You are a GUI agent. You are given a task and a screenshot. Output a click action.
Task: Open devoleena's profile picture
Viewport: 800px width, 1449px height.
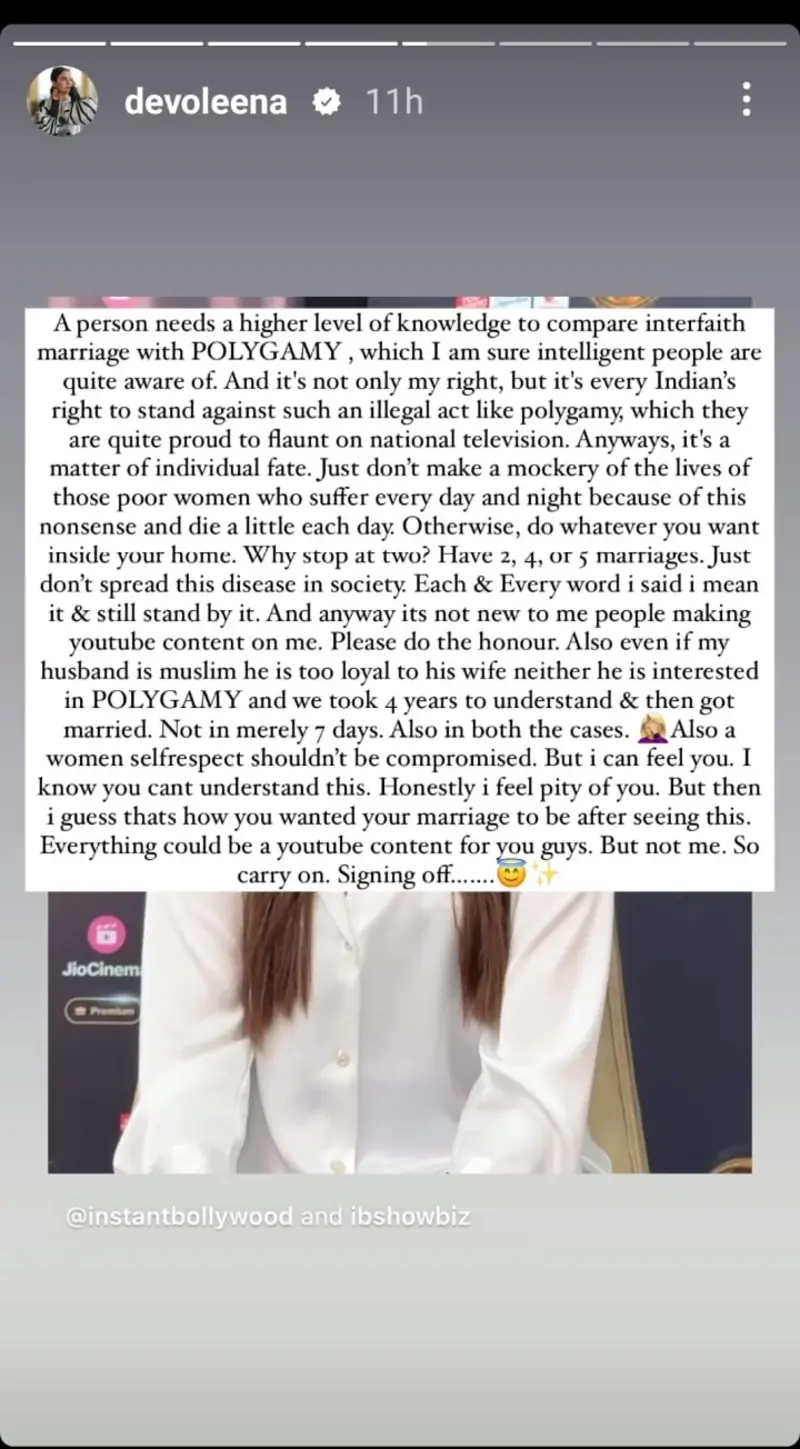pyautogui.click(x=62, y=101)
